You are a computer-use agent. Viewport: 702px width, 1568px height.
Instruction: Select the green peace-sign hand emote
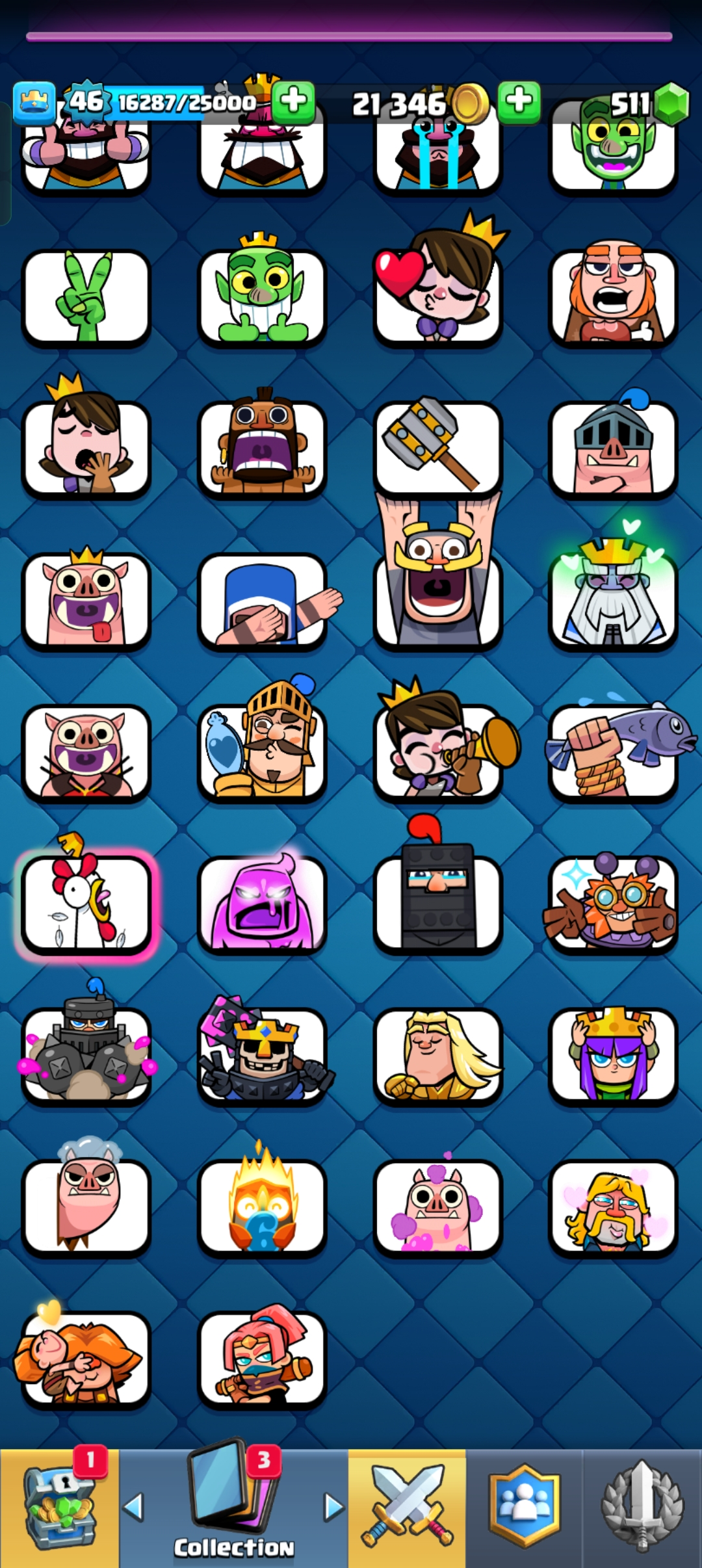pyautogui.click(x=86, y=297)
